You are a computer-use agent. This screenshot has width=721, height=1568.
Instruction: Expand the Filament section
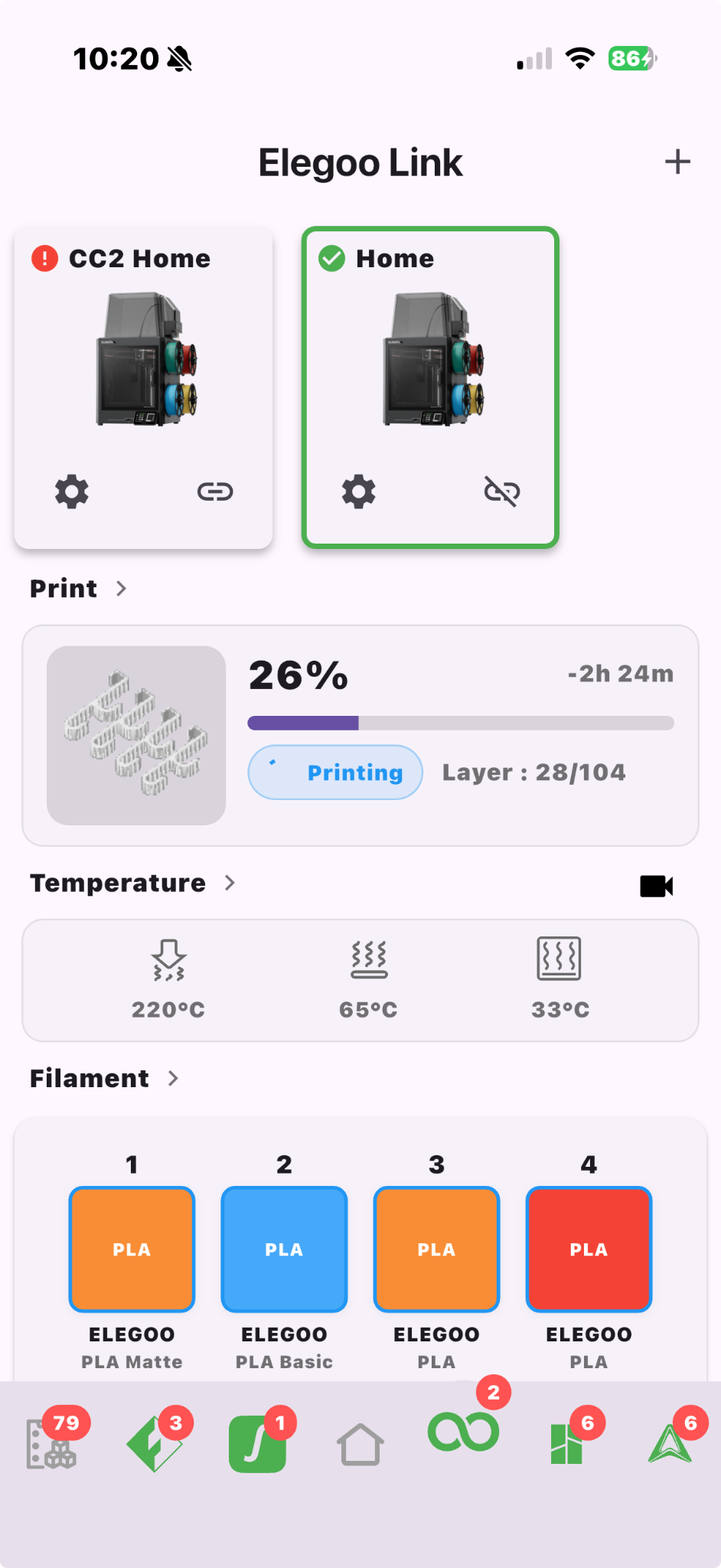click(104, 1079)
